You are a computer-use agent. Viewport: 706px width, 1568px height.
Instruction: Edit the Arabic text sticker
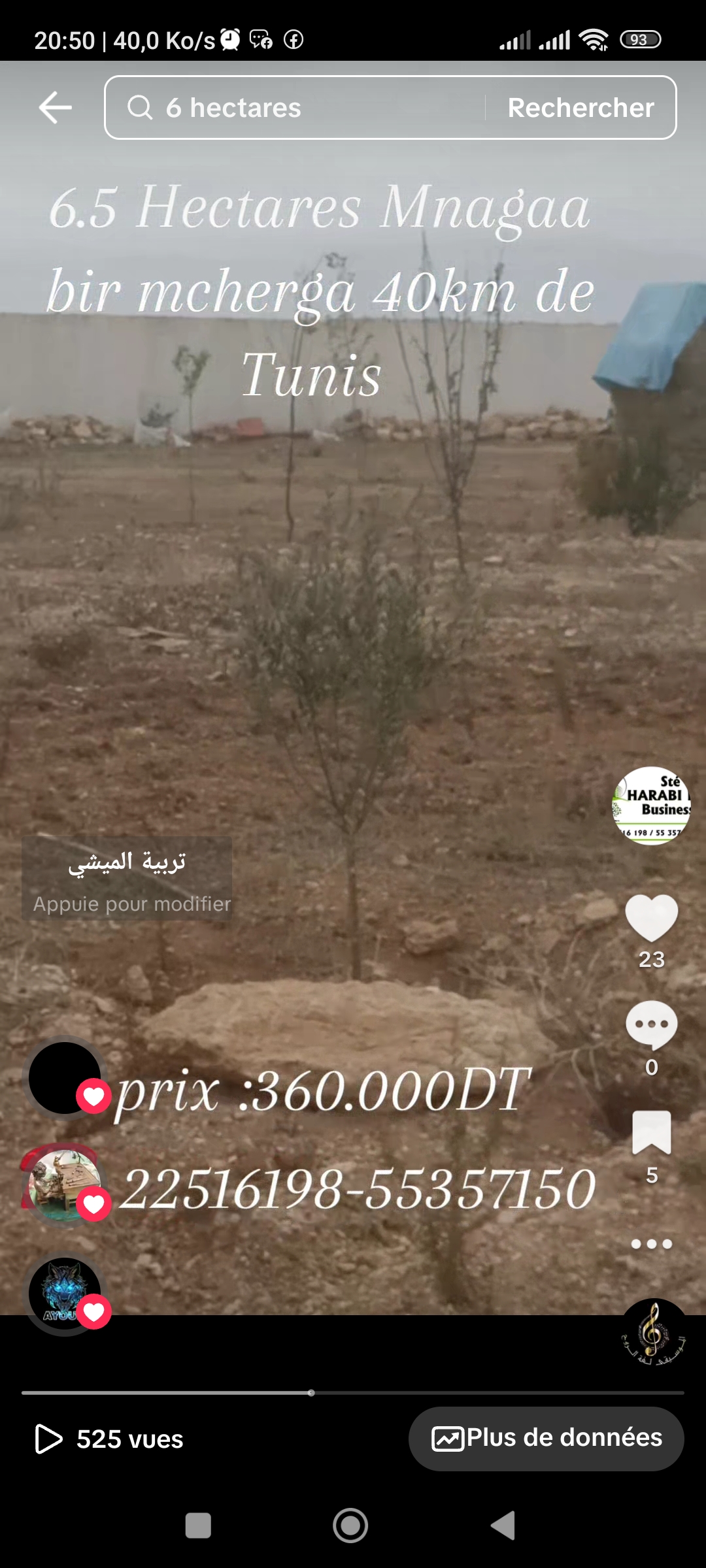[x=127, y=878]
